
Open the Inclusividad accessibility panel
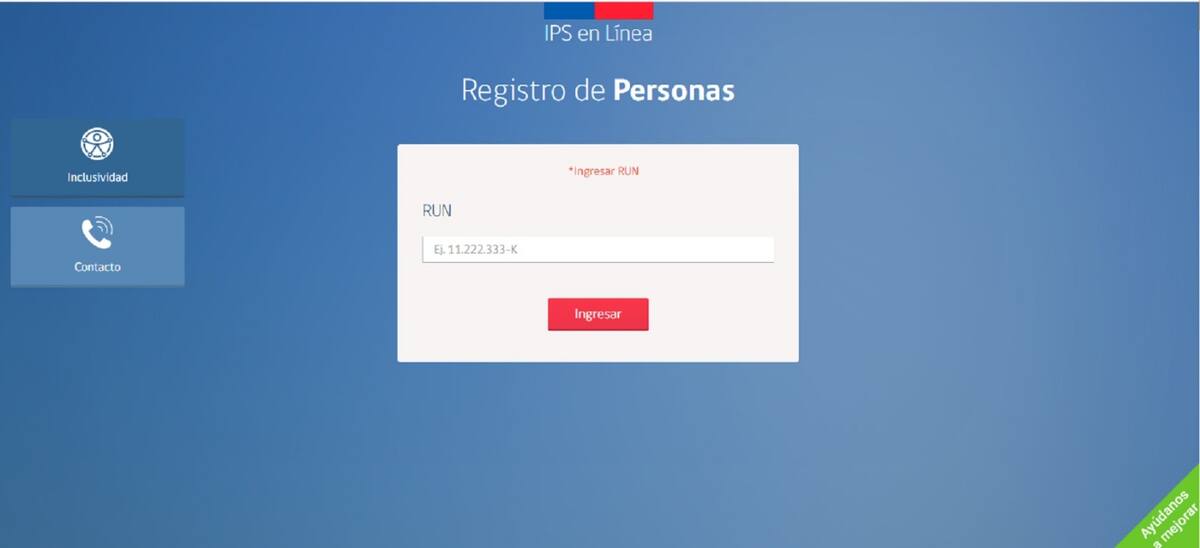[97, 157]
